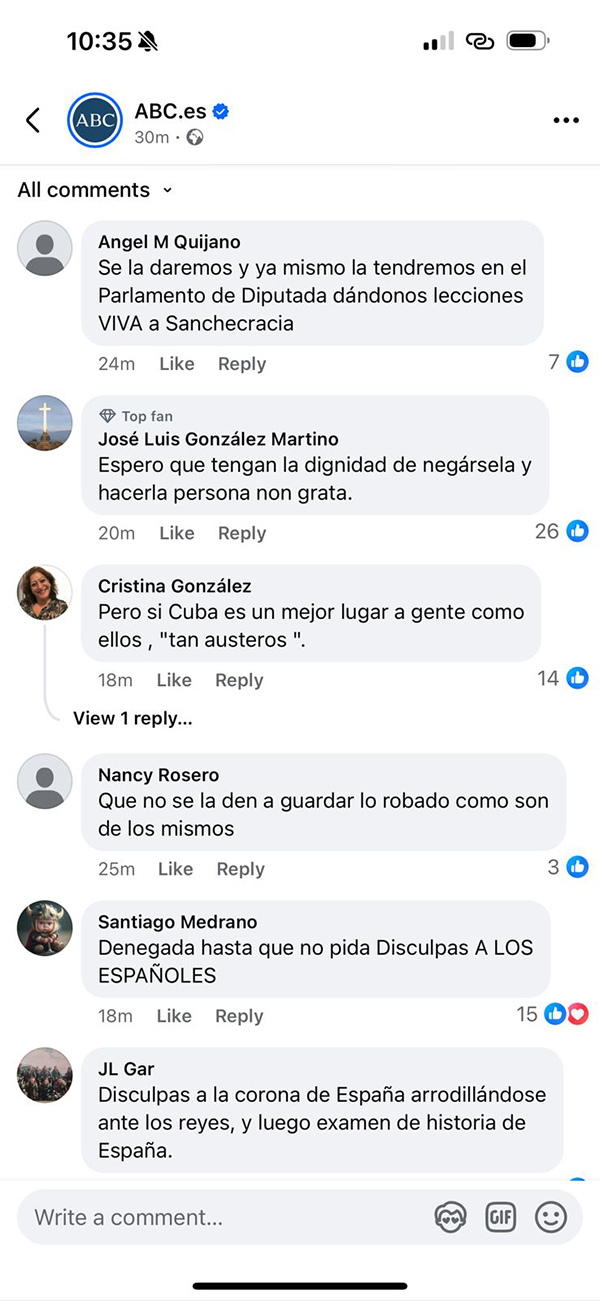600x1301 pixels.
Task: Like Santiago Medrano's comment
Action: pos(174,1016)
